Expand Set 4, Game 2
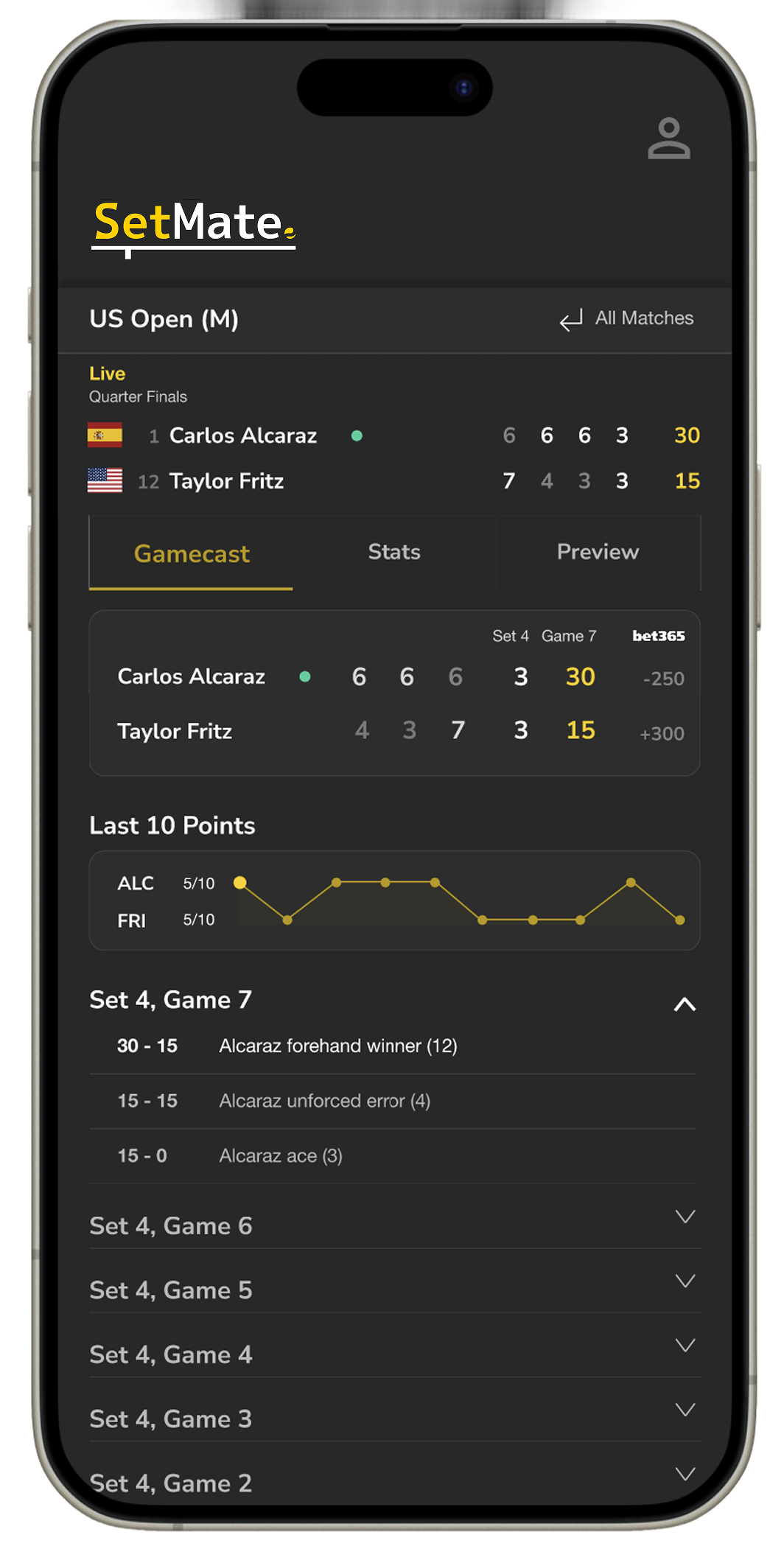The image size is (784, 1560). pyautogui.click(x=685, y=1474)
